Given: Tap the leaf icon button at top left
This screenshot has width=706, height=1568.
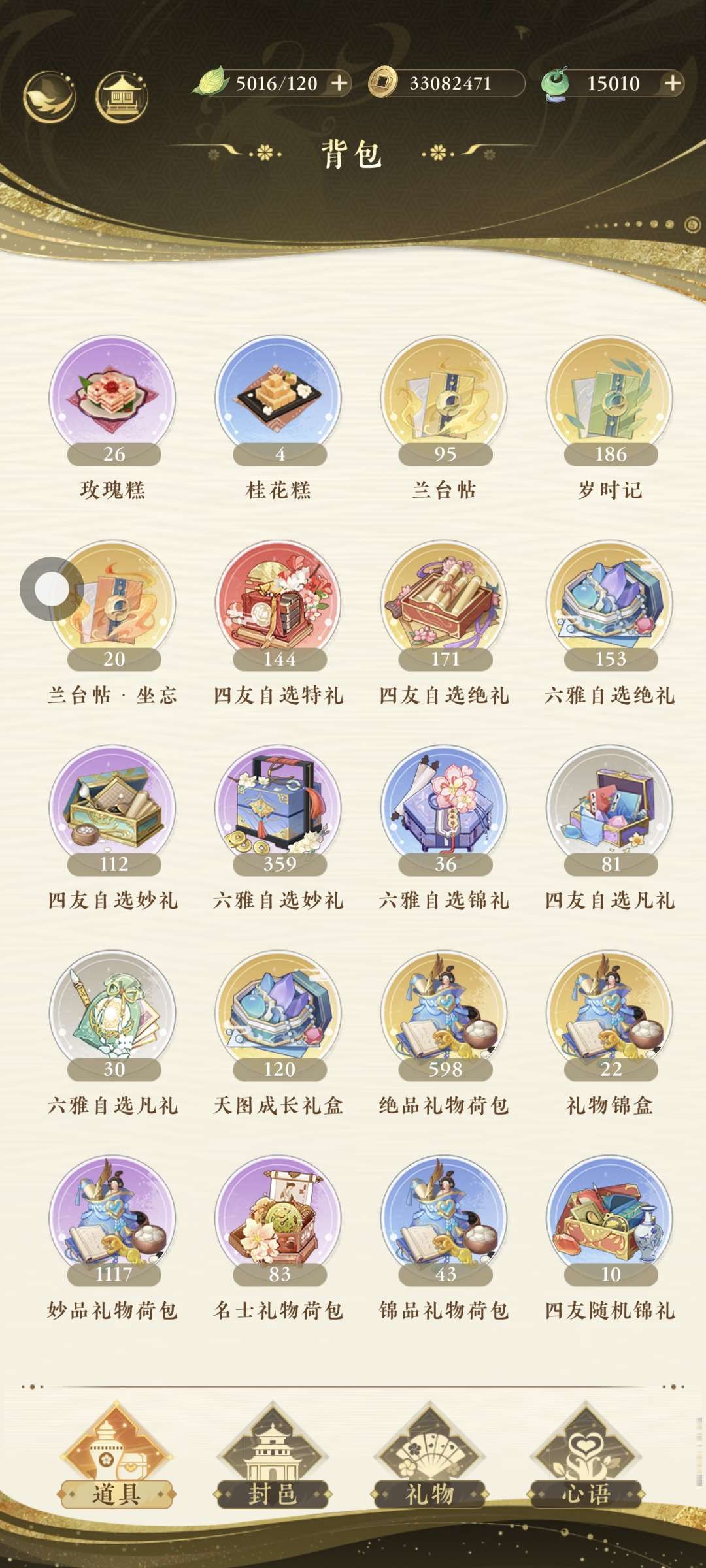Looking at the screenshot, I should pyautogui.click(x=50, y=97).
